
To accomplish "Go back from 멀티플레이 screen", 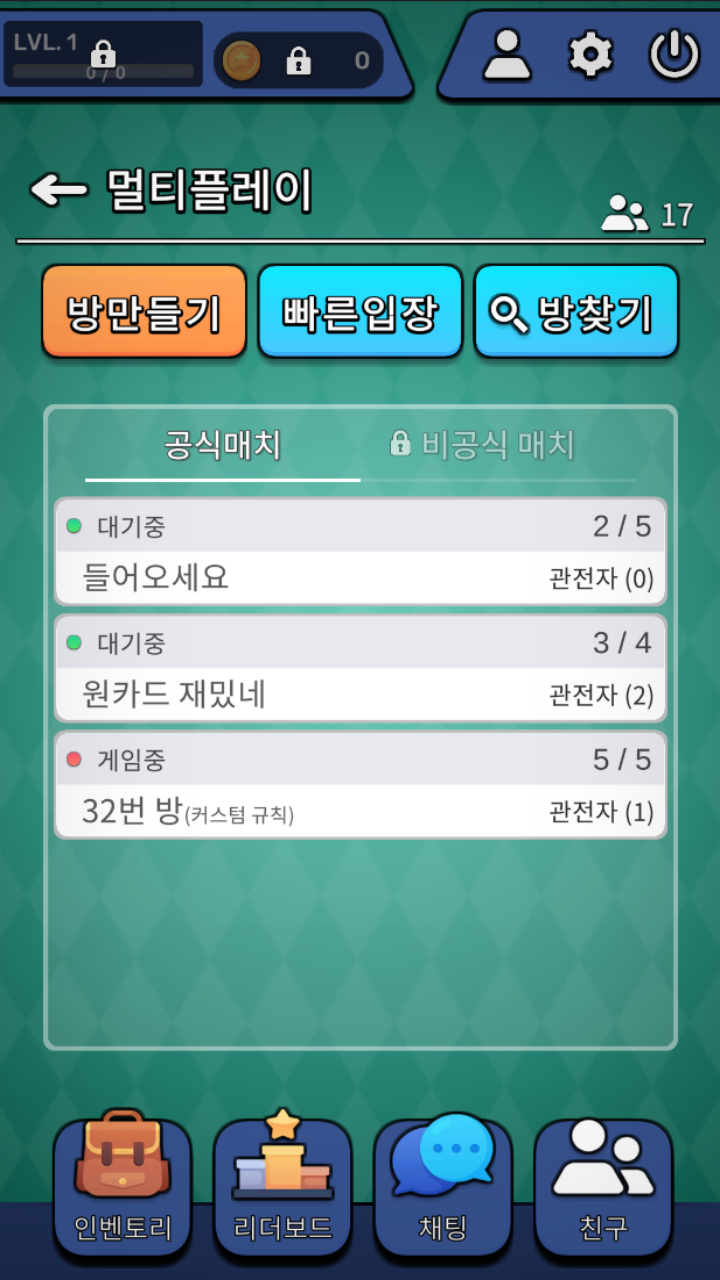I will coord(58,189).
